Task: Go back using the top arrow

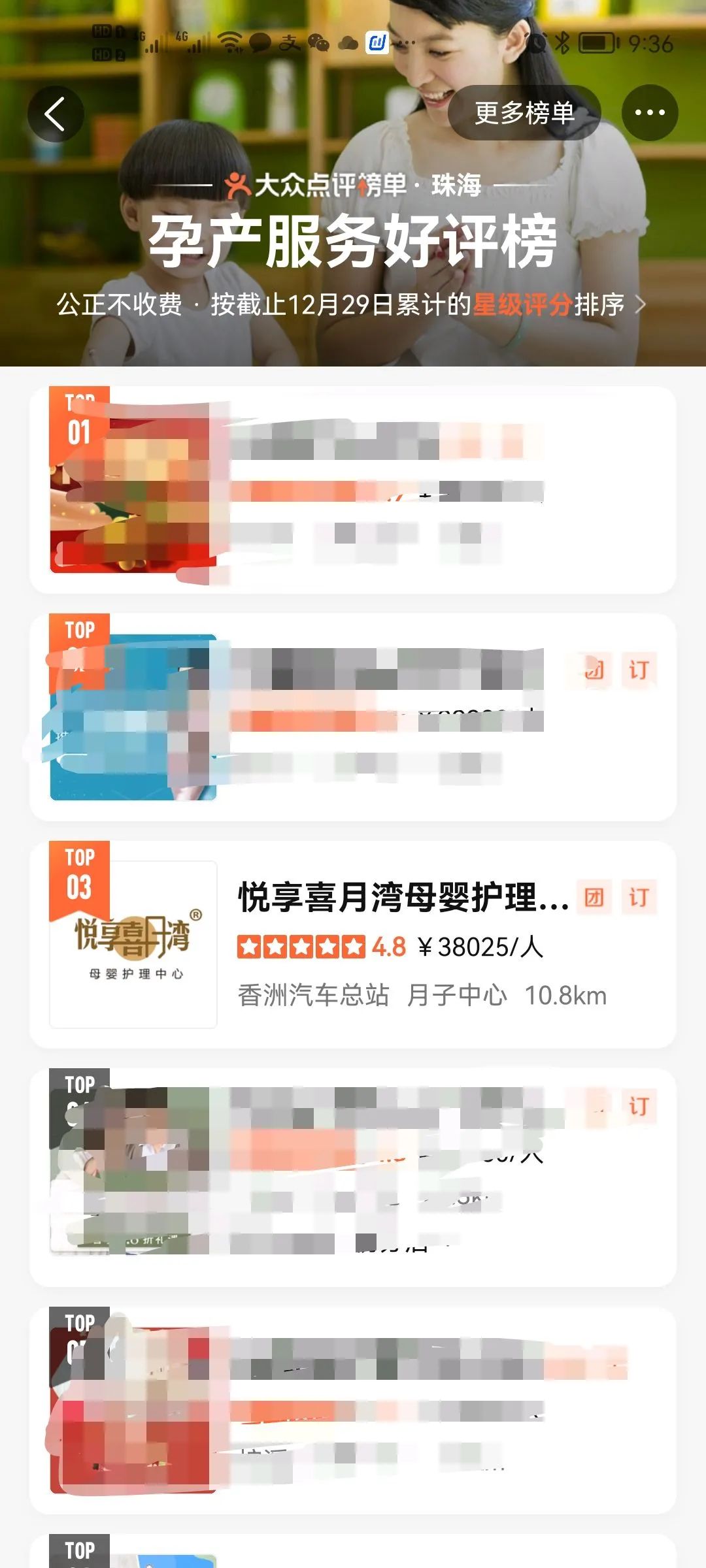Action: point(56,114)
